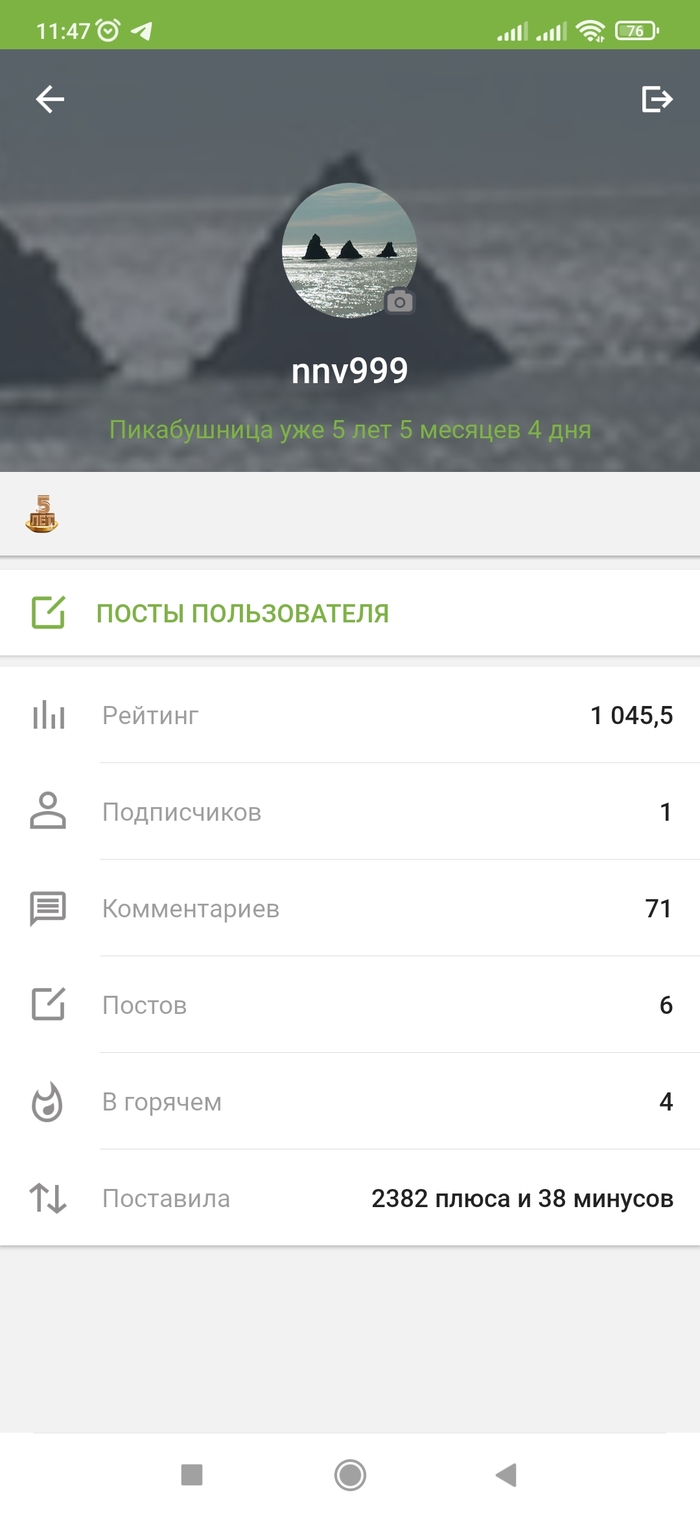This screenshot has height=1517, width=700.
Task: Go back using the top arrow
Action: pos(50,99)
